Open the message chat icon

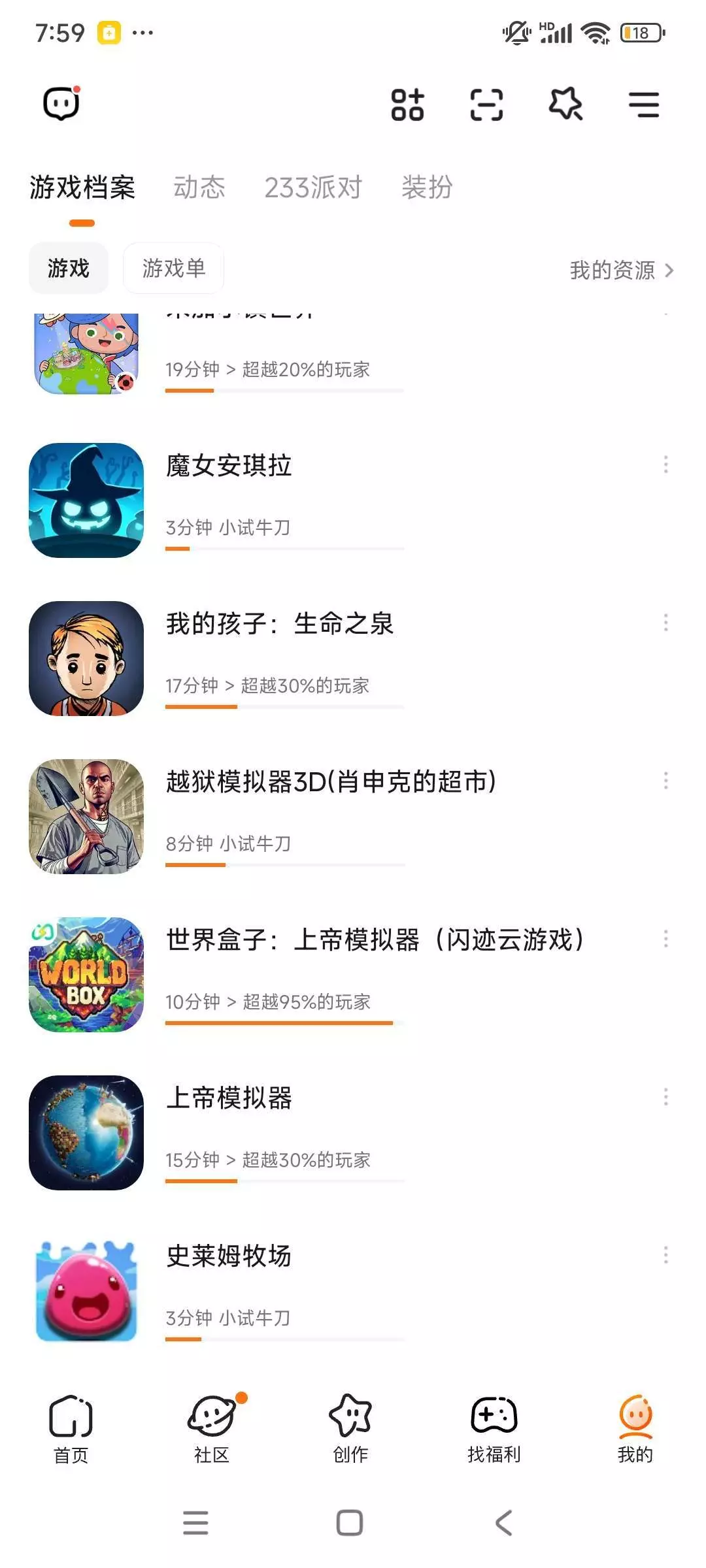tap(61, 104)
